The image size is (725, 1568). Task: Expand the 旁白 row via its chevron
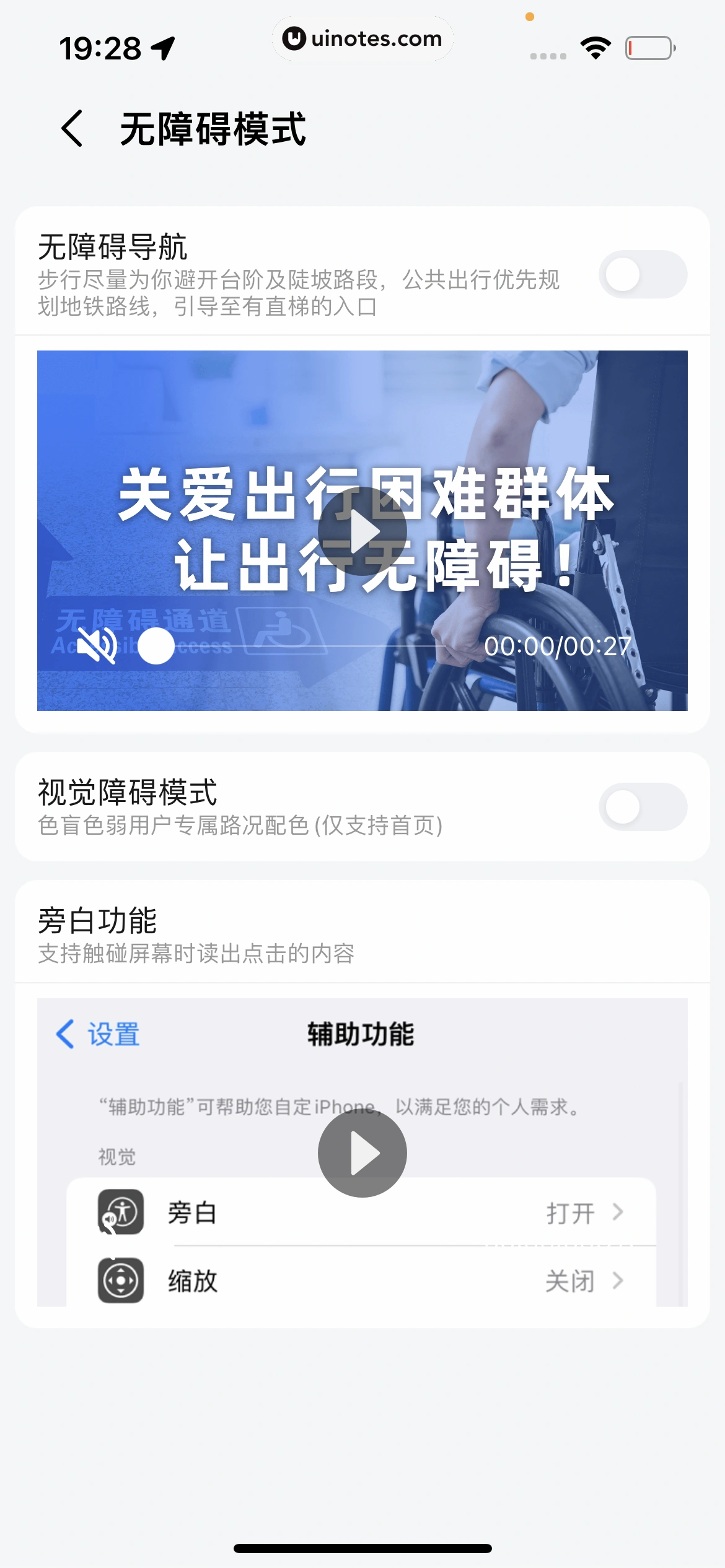pyautogui.click(x=618, y=1212)
